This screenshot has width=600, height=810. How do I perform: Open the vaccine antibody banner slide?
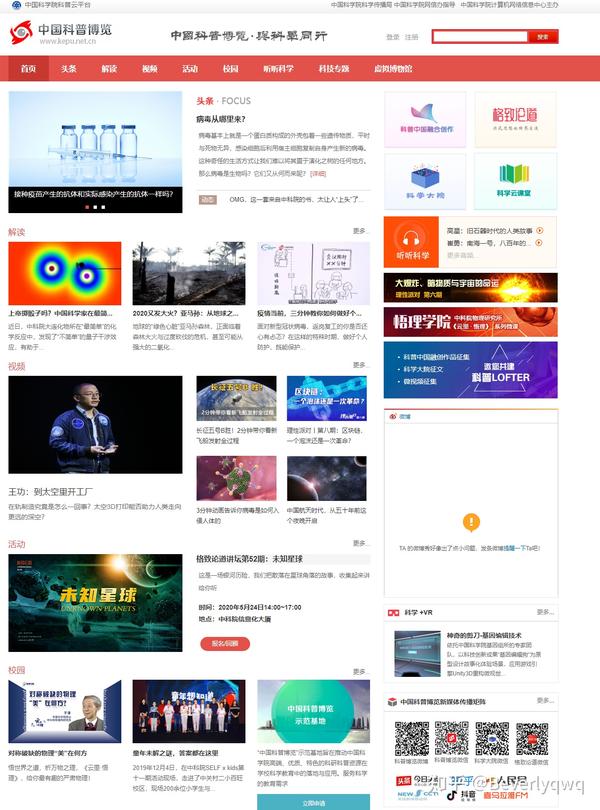click(95, 151)
